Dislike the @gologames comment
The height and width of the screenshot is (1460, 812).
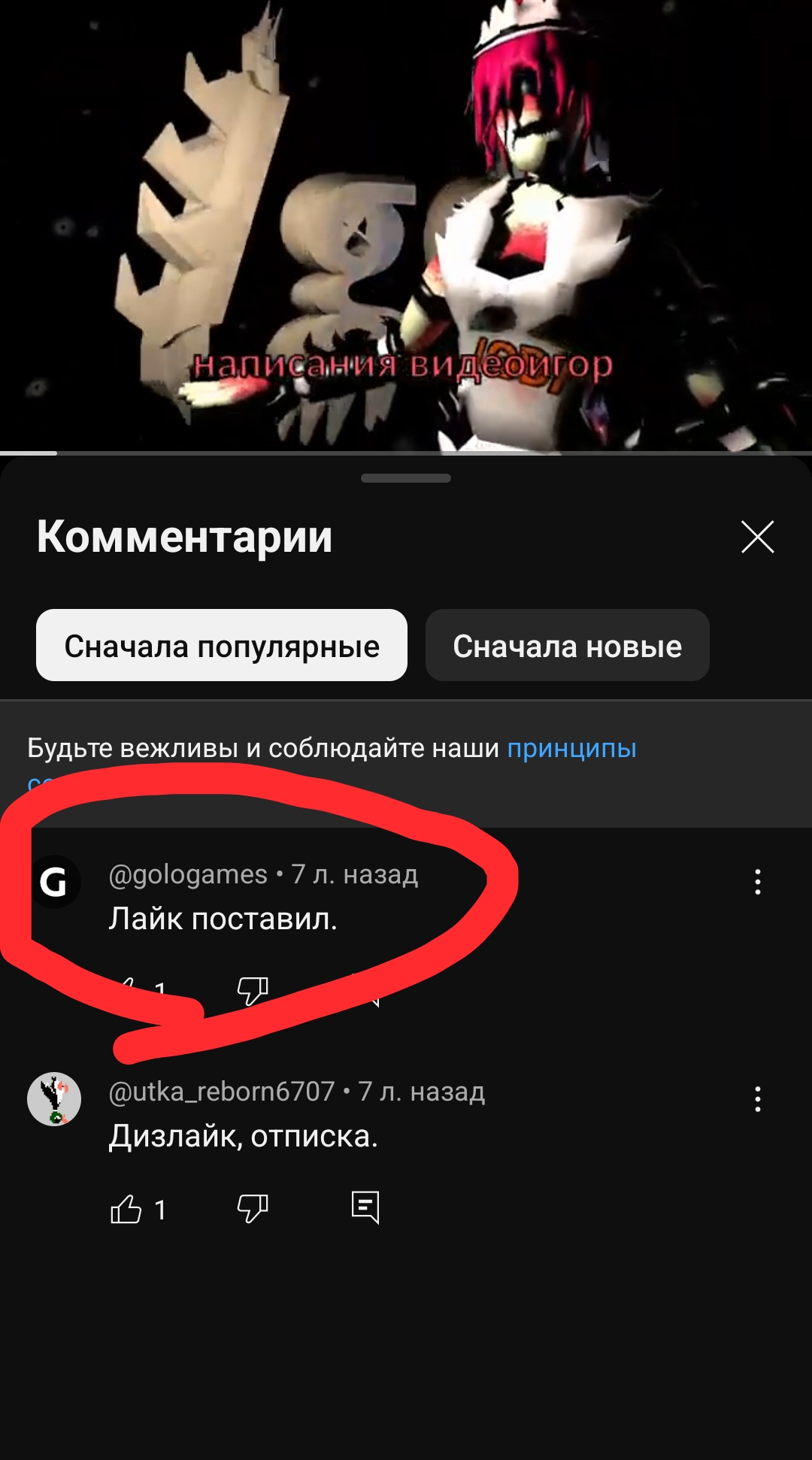click(253, 991)
